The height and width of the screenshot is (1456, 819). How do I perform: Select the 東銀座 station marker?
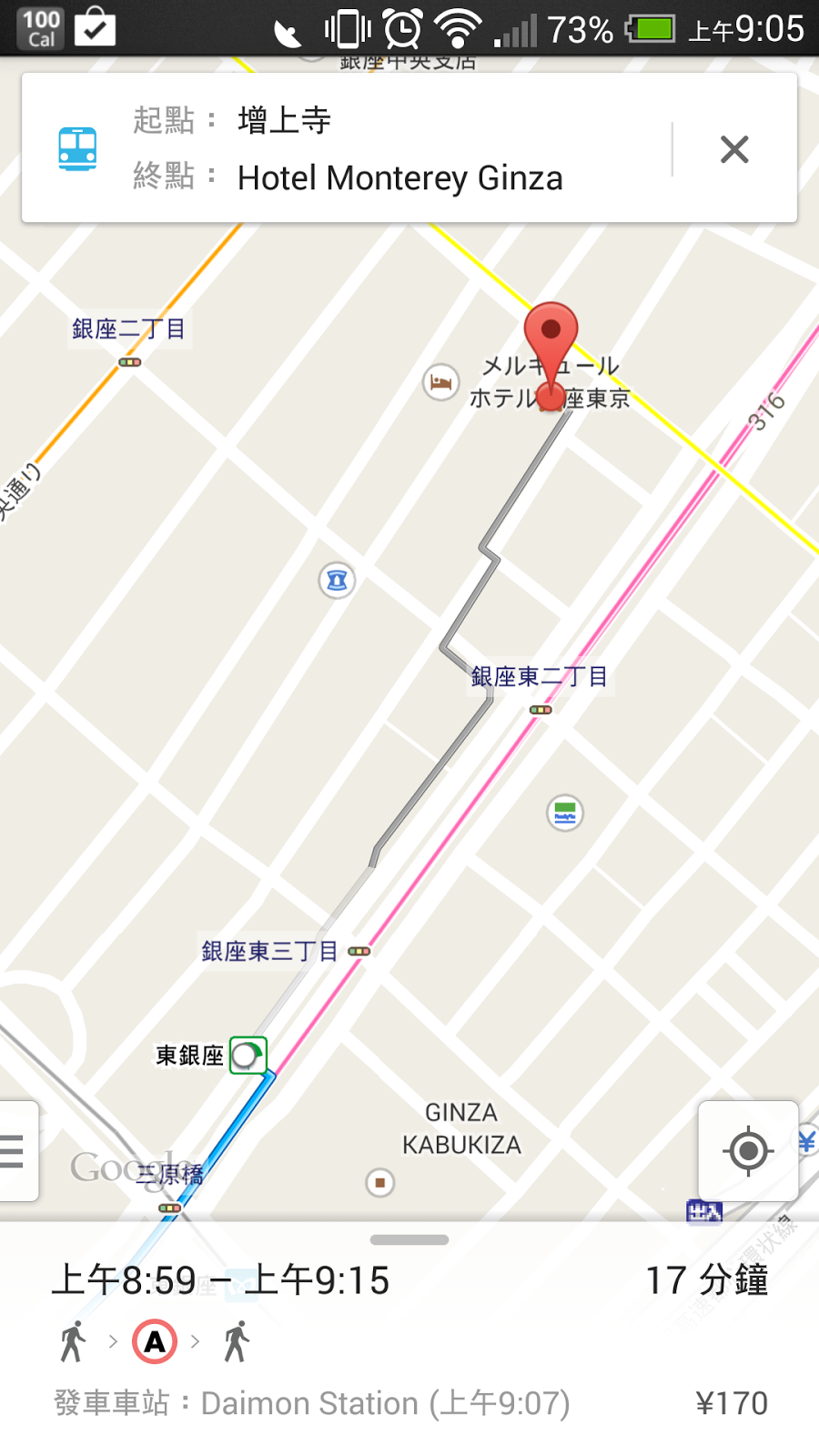click(x=248, y=1056)
